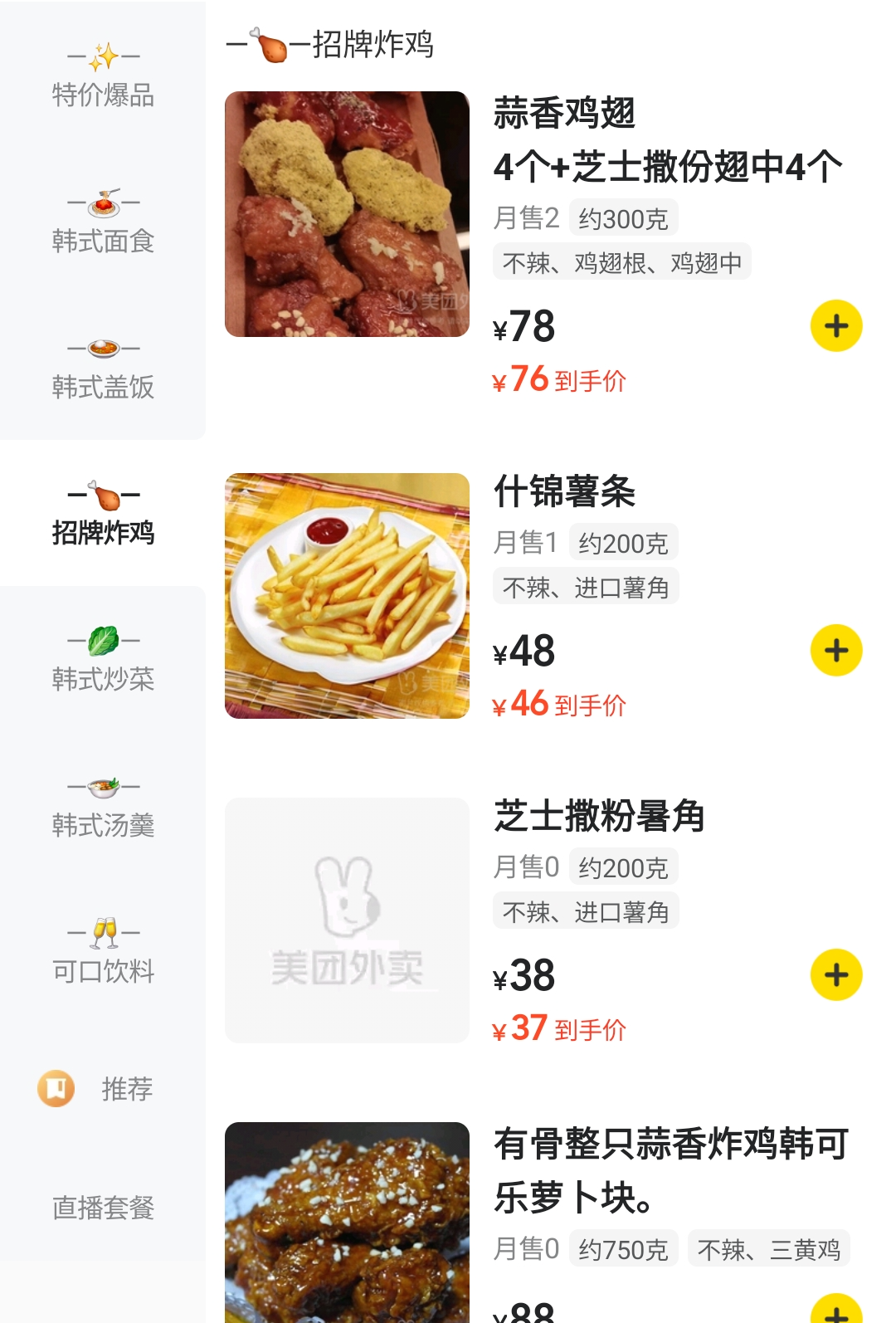896x1323 pixels.
Task: Open the 蒜香鸡翅 dish photo
Action: (x=347, y=214)
